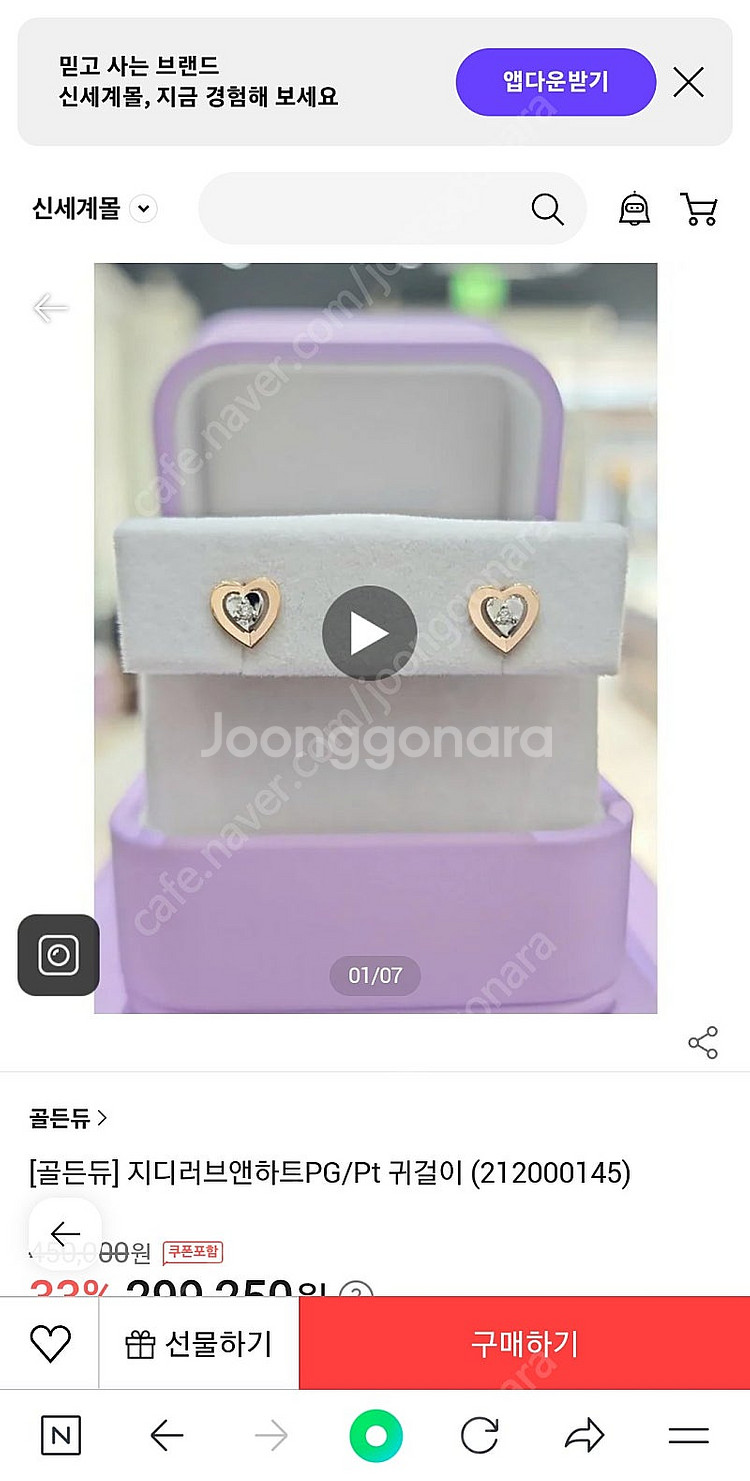
Task: Open the shopping cart
Action: 698,209
